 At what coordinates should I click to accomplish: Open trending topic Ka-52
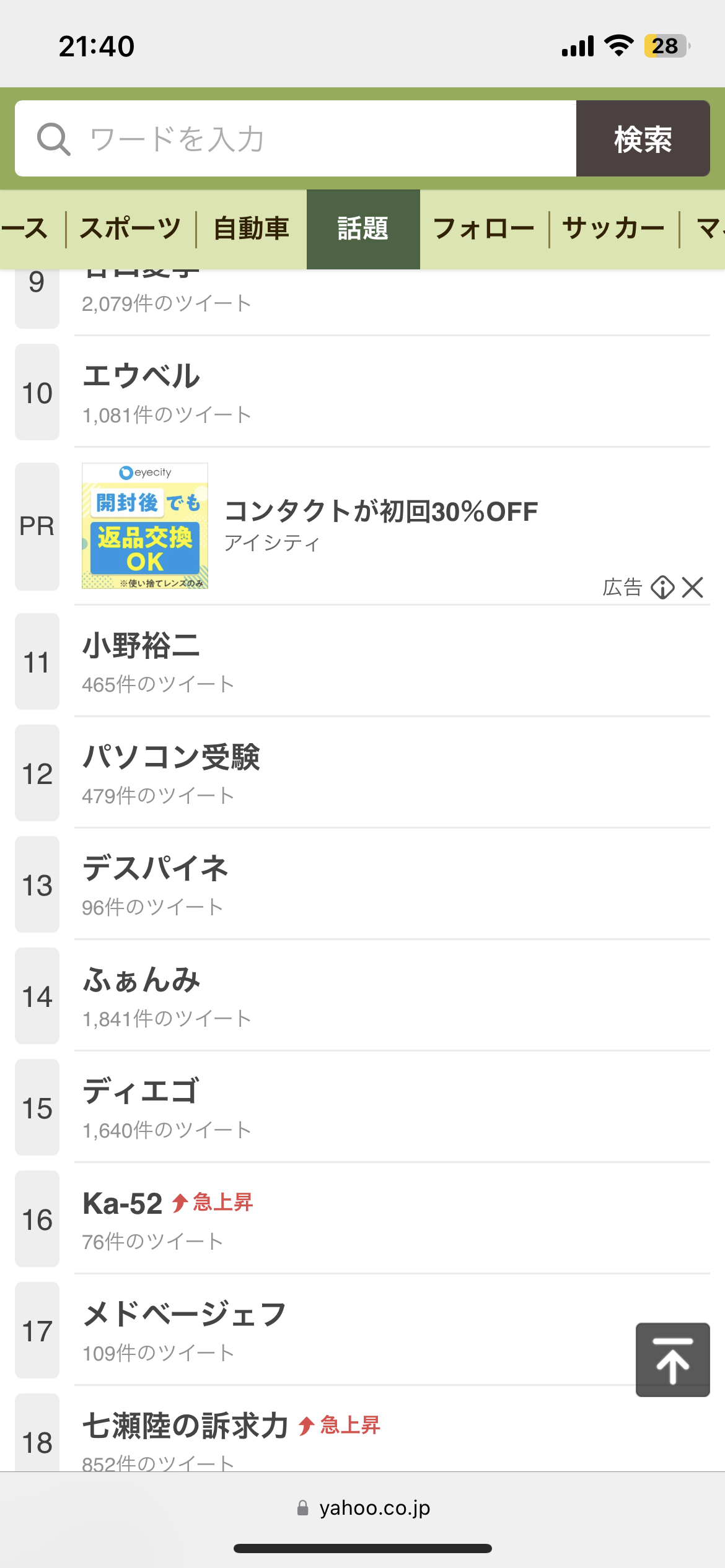(x=362, y=1219)
